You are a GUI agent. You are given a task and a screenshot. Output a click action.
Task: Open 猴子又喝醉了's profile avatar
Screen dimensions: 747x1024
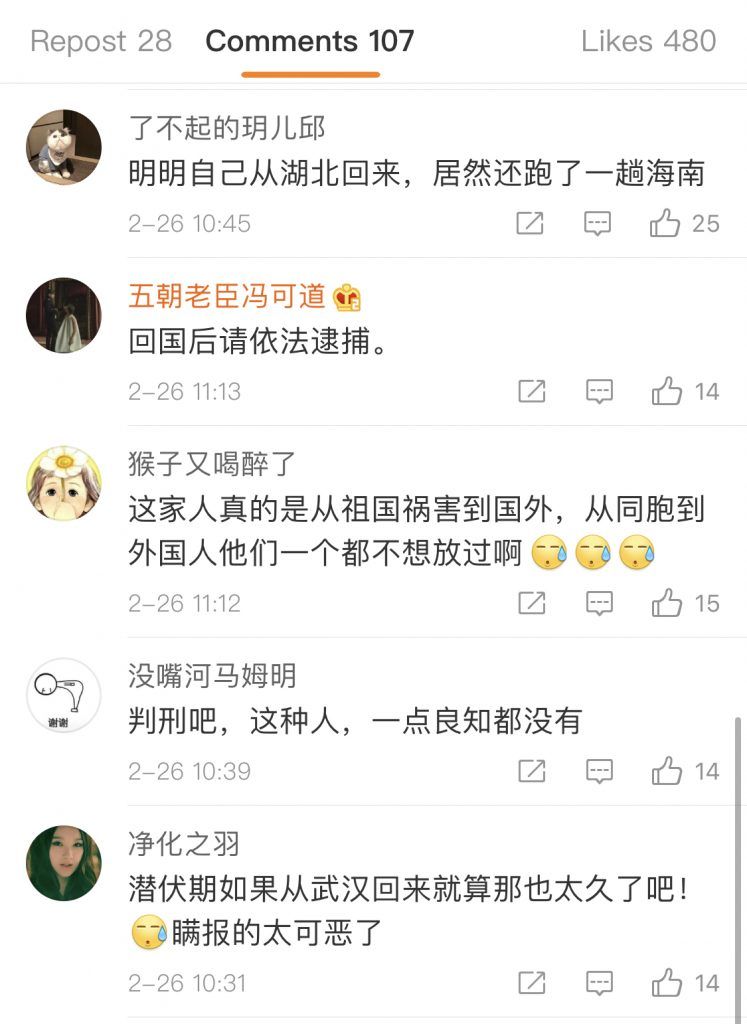(63, 484)
